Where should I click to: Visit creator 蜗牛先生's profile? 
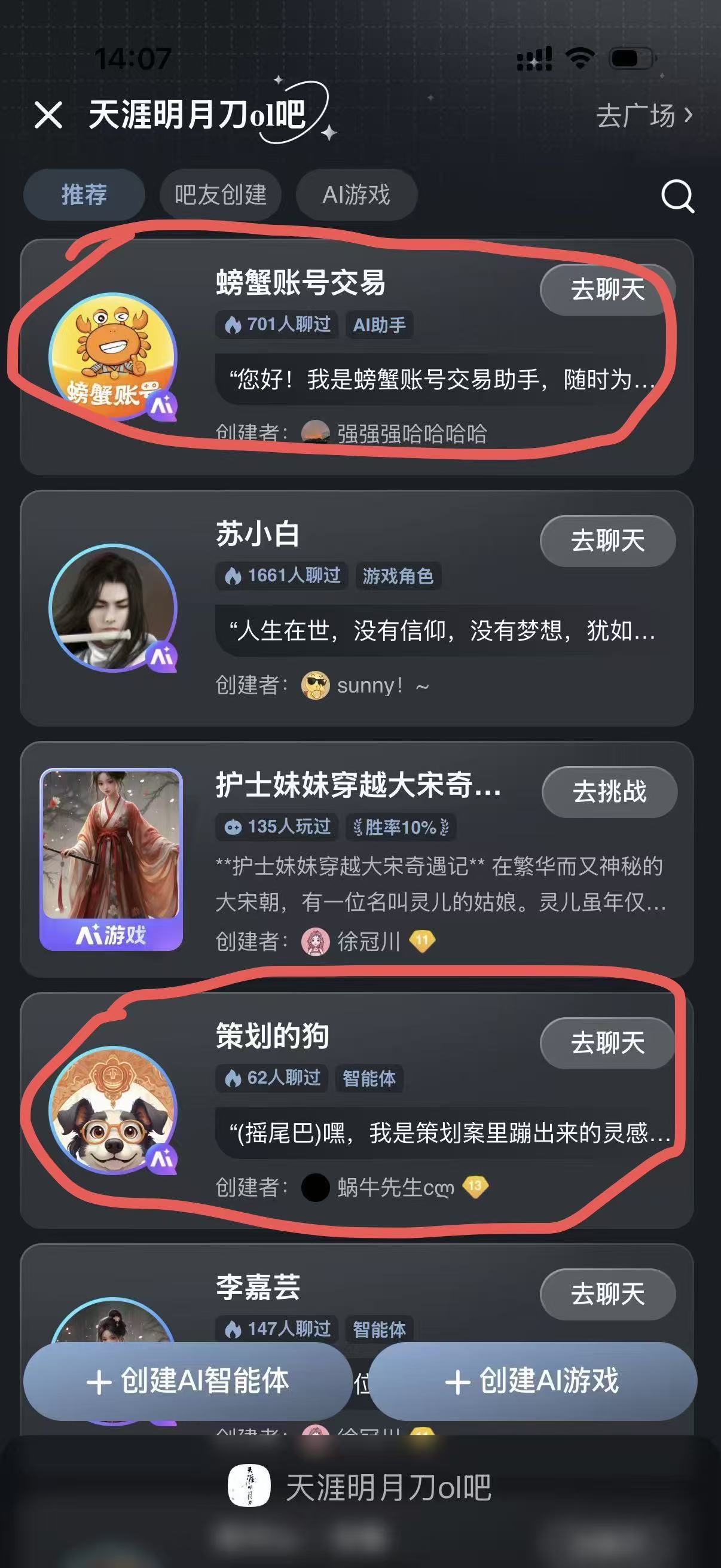point(394,1187)
